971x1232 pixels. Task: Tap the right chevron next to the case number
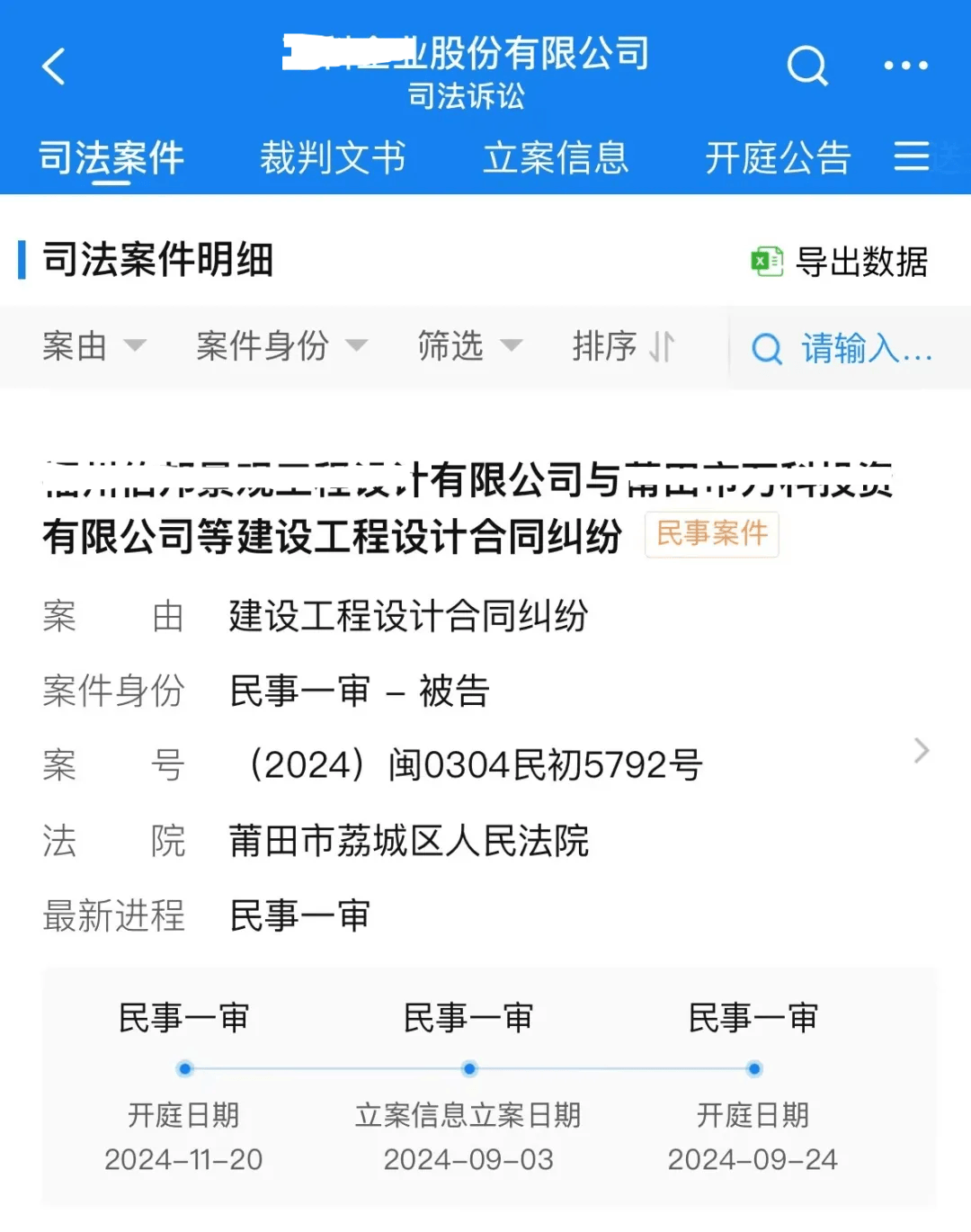pyautogui.click(x=921, y=751)
